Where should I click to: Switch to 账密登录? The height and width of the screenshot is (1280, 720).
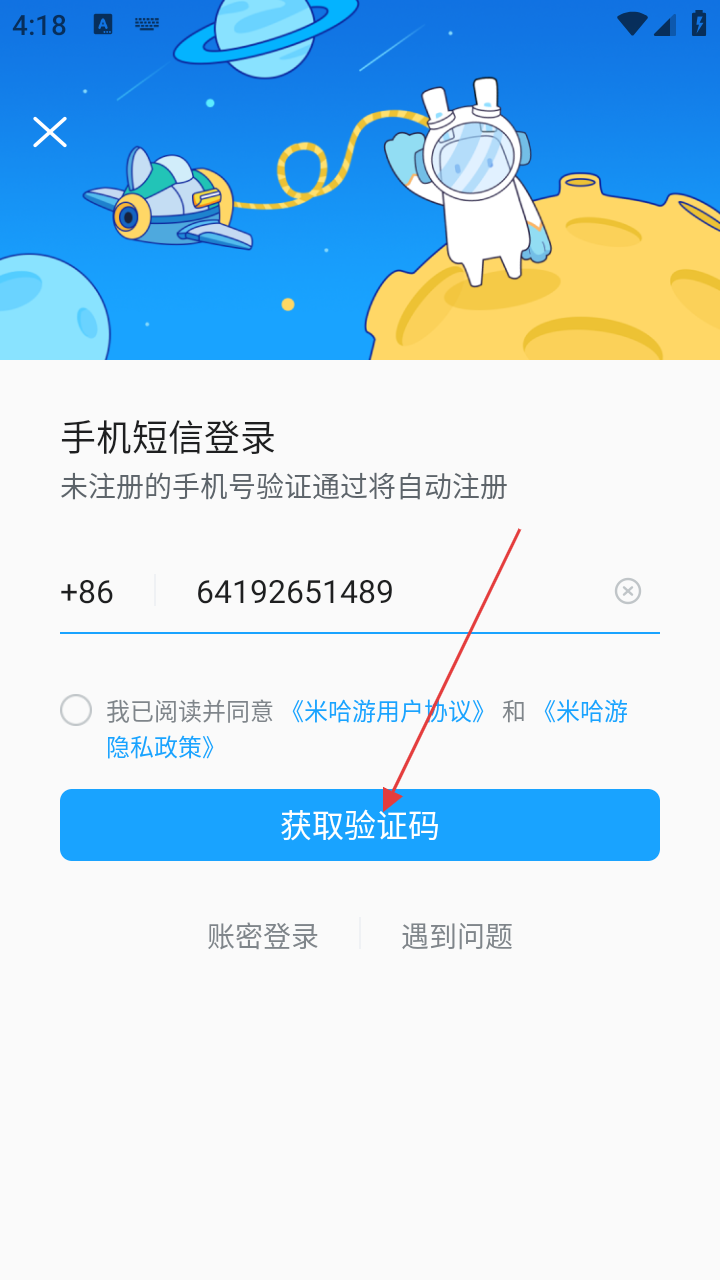tap(263, 936)
